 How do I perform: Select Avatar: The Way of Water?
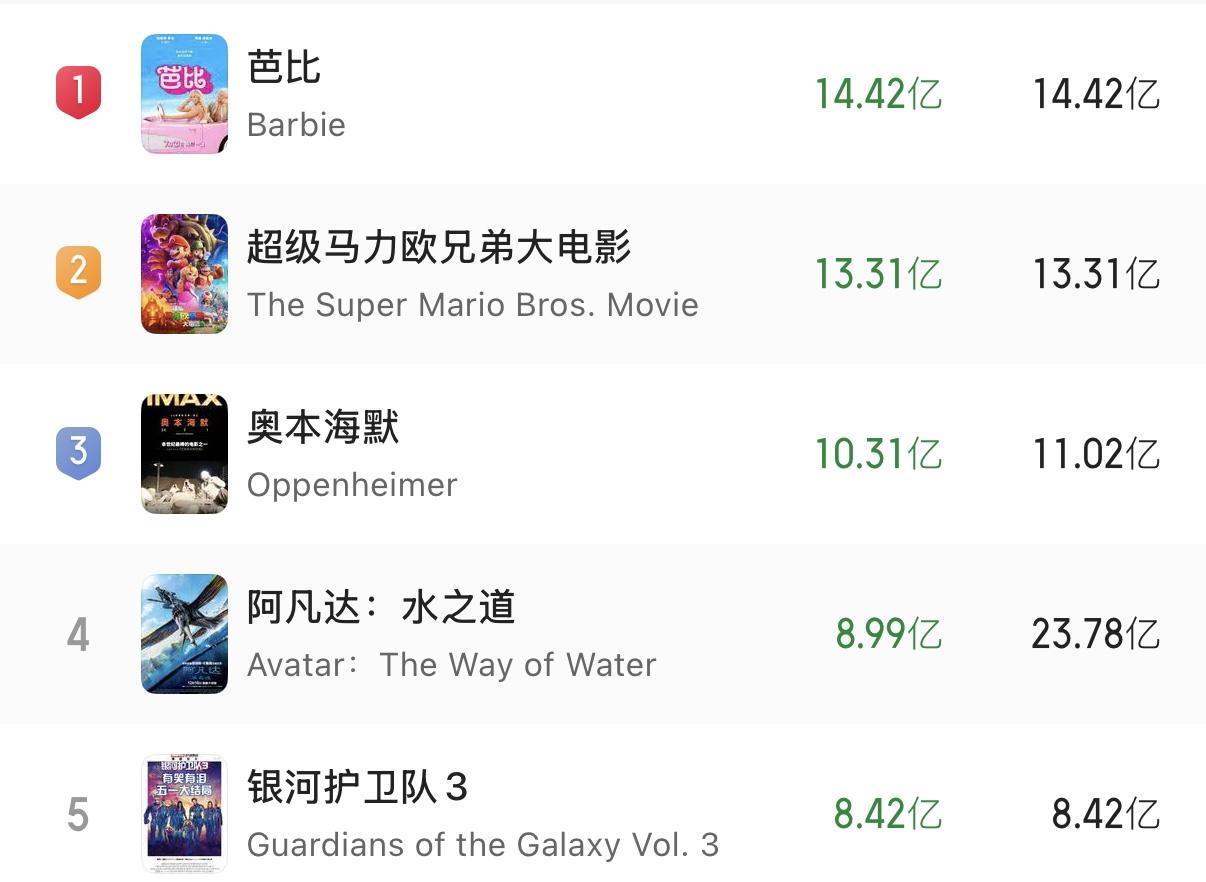pyautogui.click(x=450, y=634)
